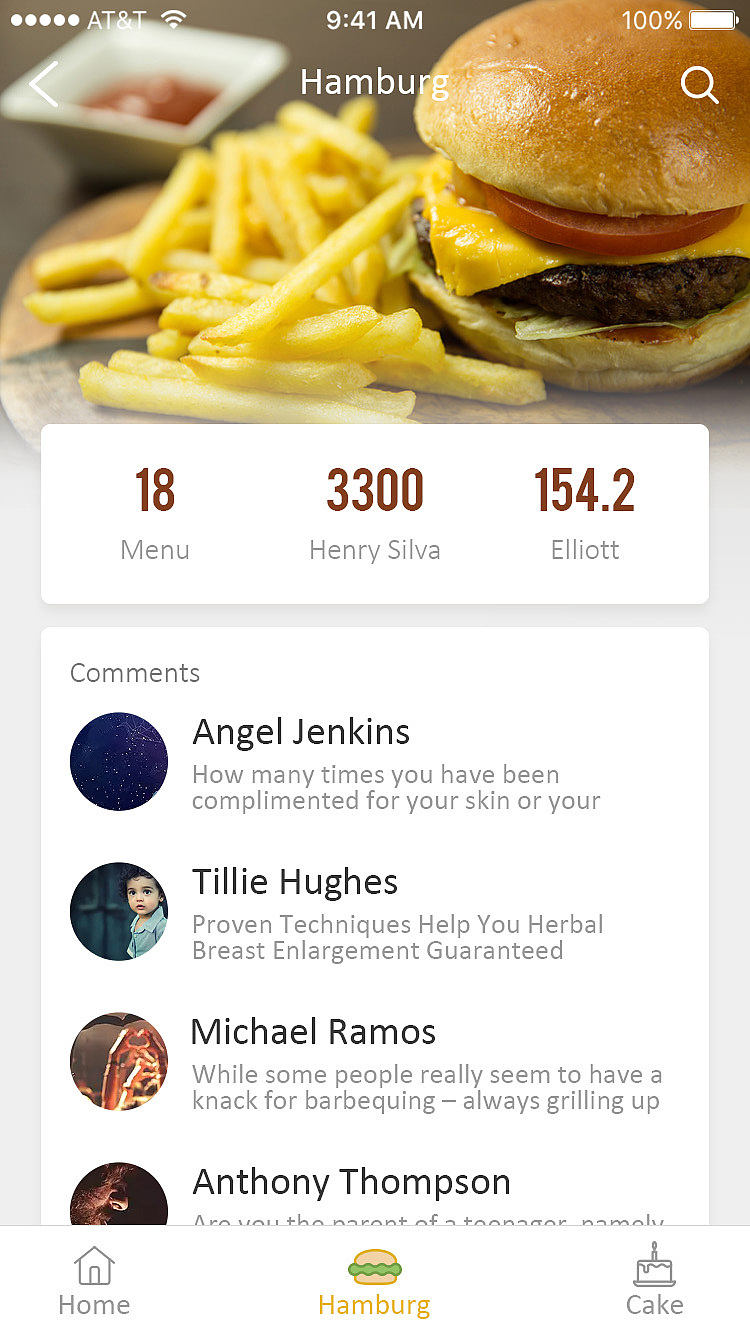View the 18 Menu stat
Image resolution: width=750 pixels, height=1334 pixels.
[x=155, y=514]
